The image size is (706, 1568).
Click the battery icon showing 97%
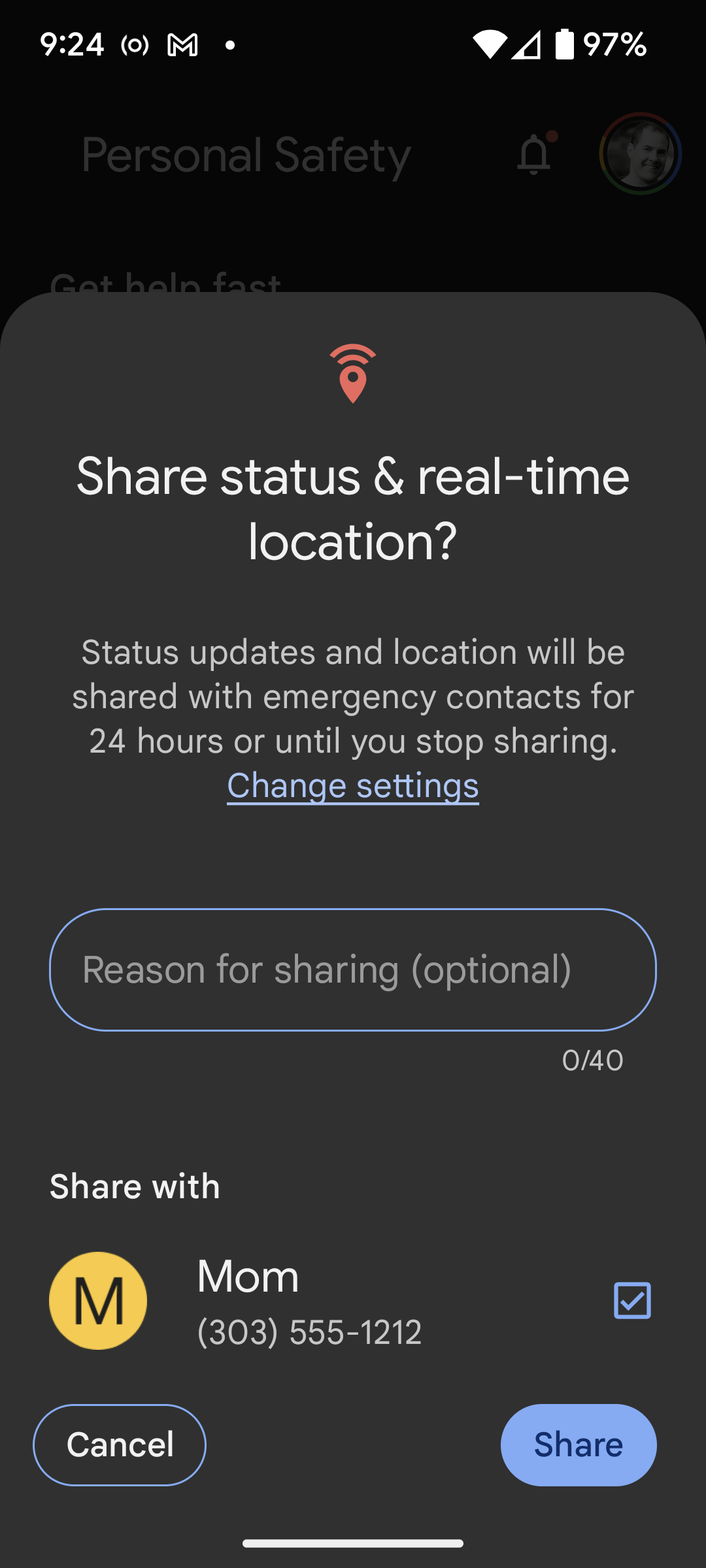(565, 44)
